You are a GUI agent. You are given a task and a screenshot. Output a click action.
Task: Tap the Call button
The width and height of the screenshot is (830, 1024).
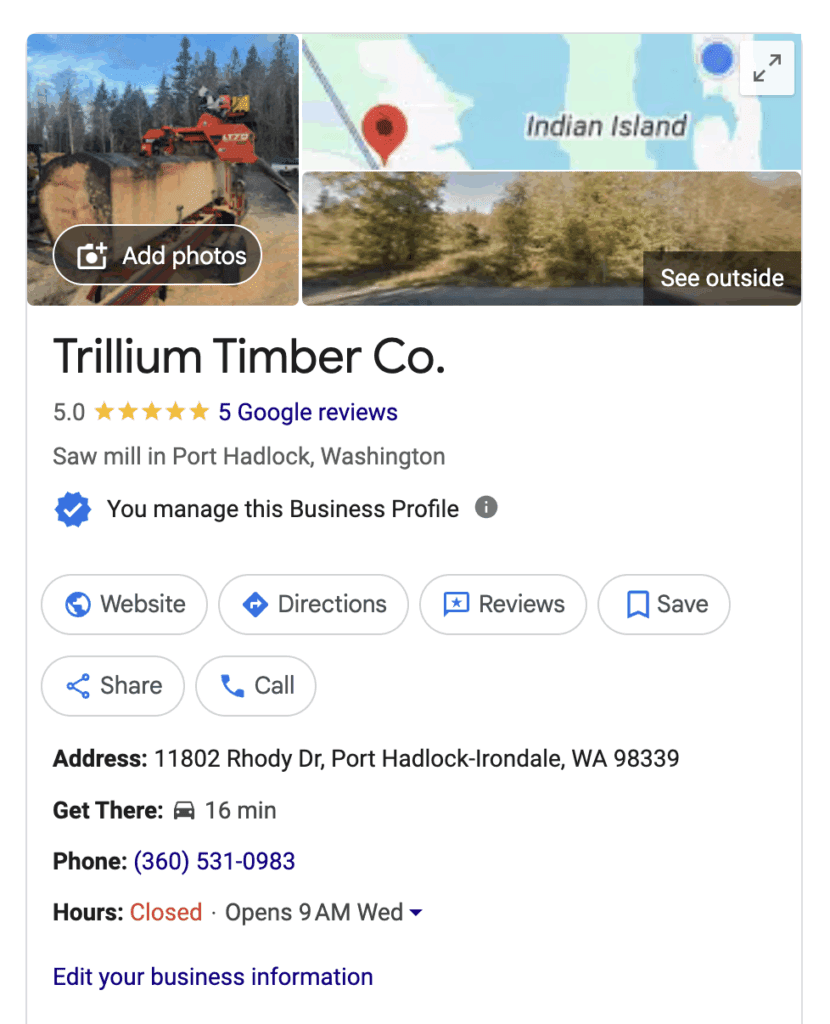pyautogui.click(x=256, y=686)
